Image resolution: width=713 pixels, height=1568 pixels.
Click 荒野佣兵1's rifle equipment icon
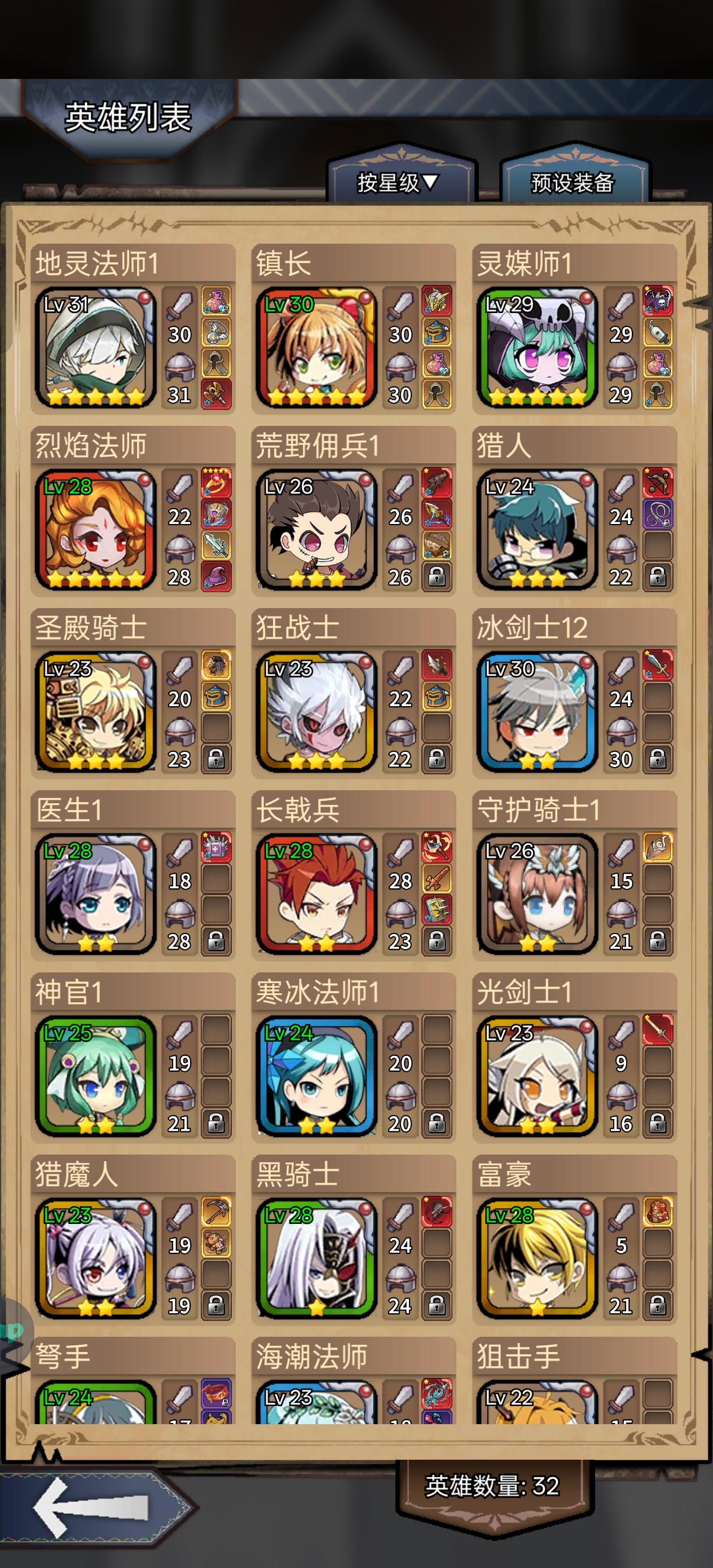[437, 487]
